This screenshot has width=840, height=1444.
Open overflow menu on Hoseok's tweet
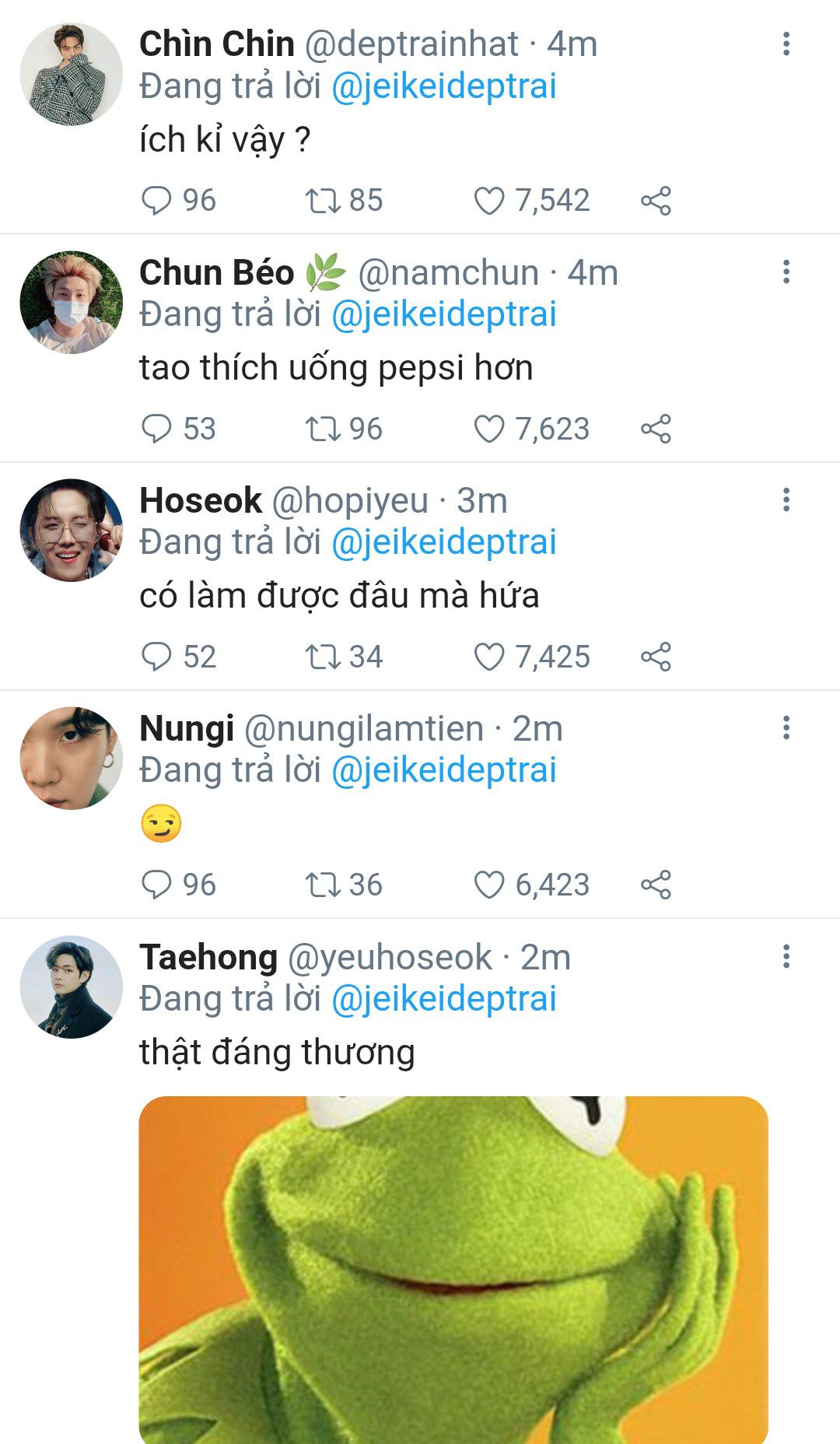click(786, 499)
